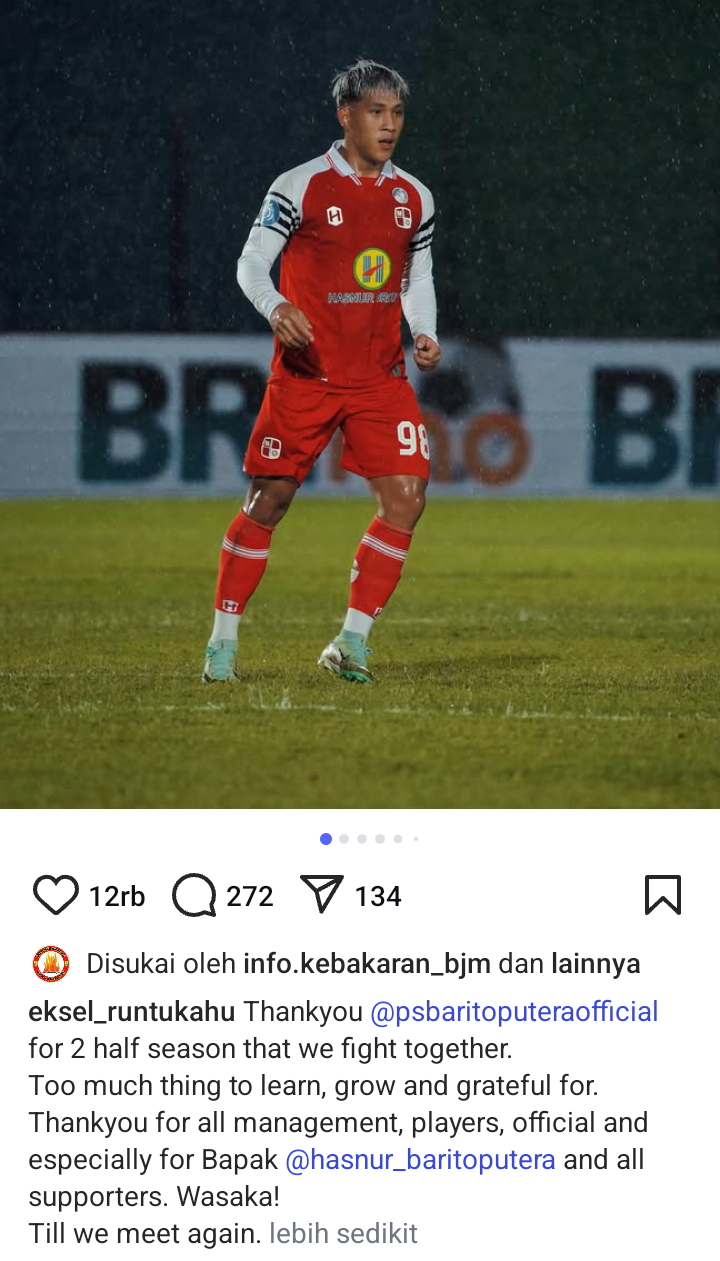Like eksel_runtukahu's post with the heart icon
Image resolution: width=720 pixels, height=1261 pixels.
(x=56, y=895)
